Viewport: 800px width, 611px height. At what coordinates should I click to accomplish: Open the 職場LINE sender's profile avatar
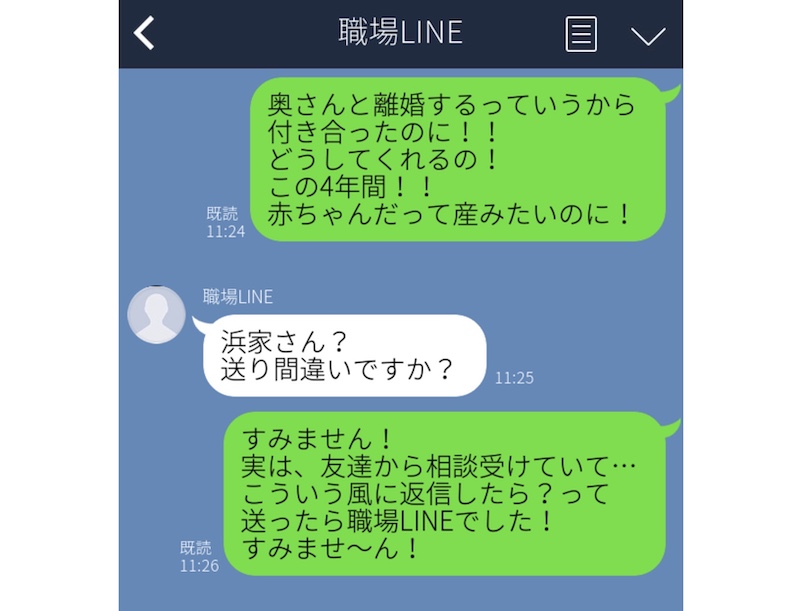tap(157, 315)
